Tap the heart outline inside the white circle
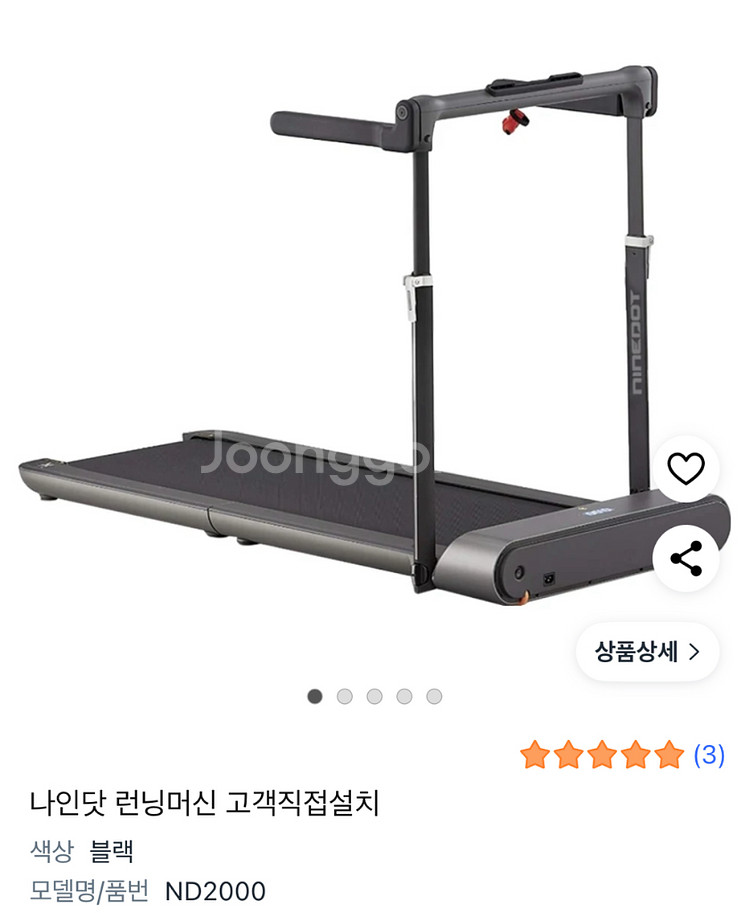Viewport: 750px width, 913px height. point(687,466)
